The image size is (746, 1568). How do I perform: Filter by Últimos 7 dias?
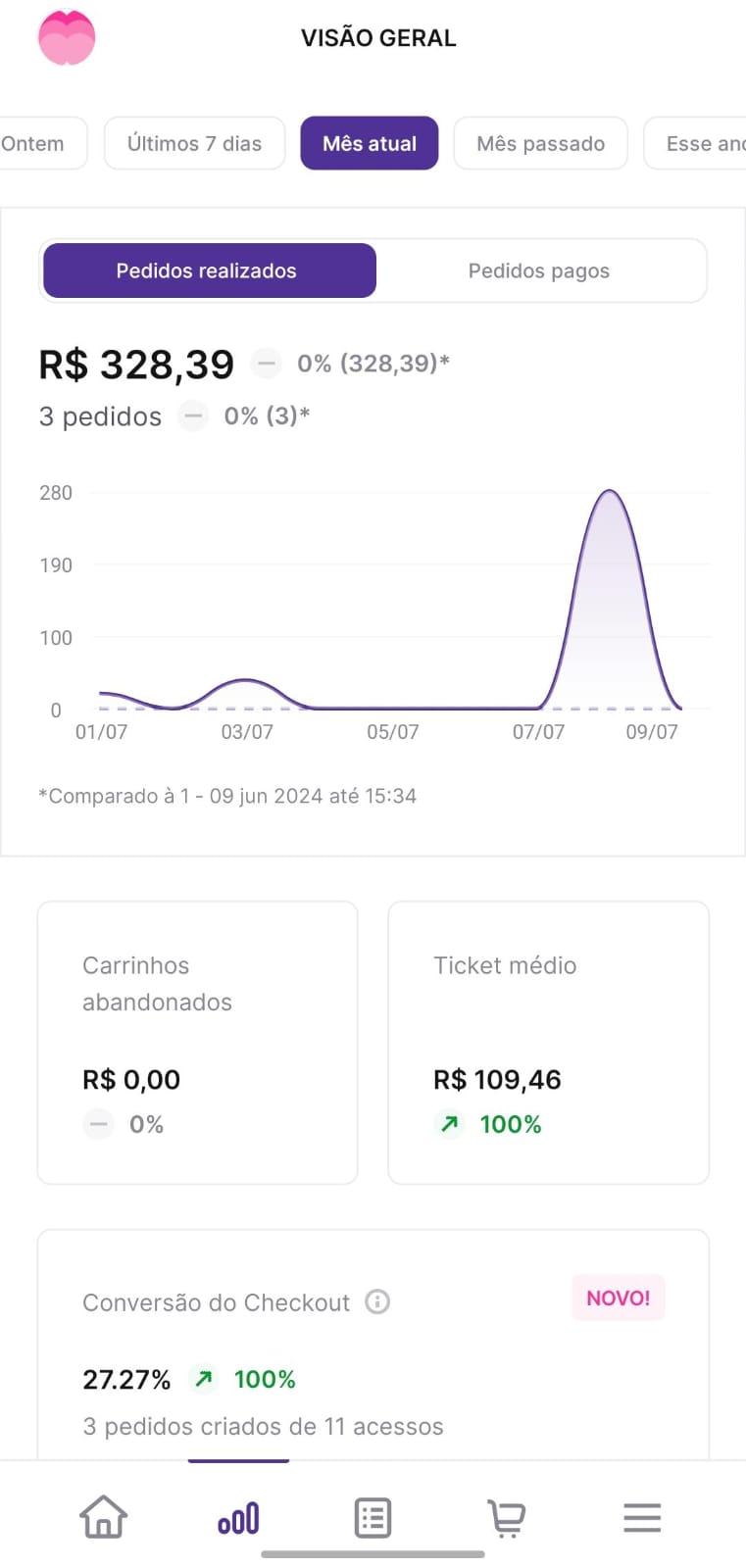(x=194, y=143)
